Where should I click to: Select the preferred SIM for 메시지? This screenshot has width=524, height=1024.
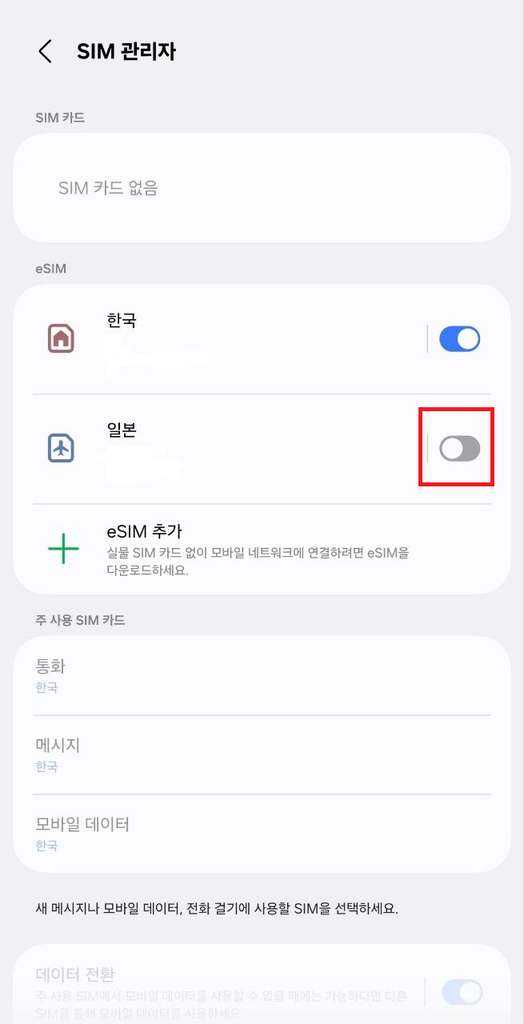[x=261, y=755]
